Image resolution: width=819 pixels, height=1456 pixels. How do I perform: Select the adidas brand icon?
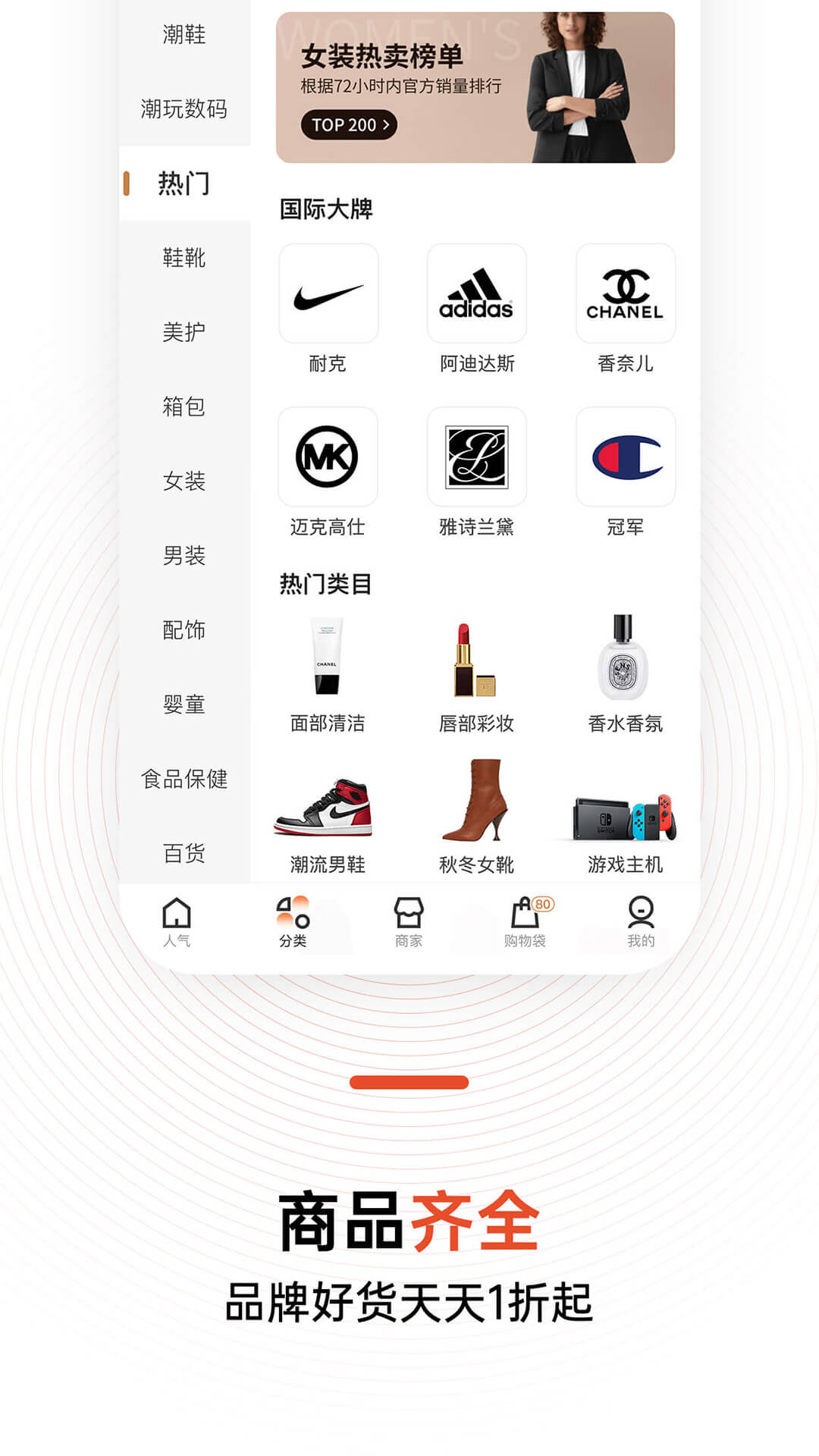pyautogui.click(x=477, y=293)
